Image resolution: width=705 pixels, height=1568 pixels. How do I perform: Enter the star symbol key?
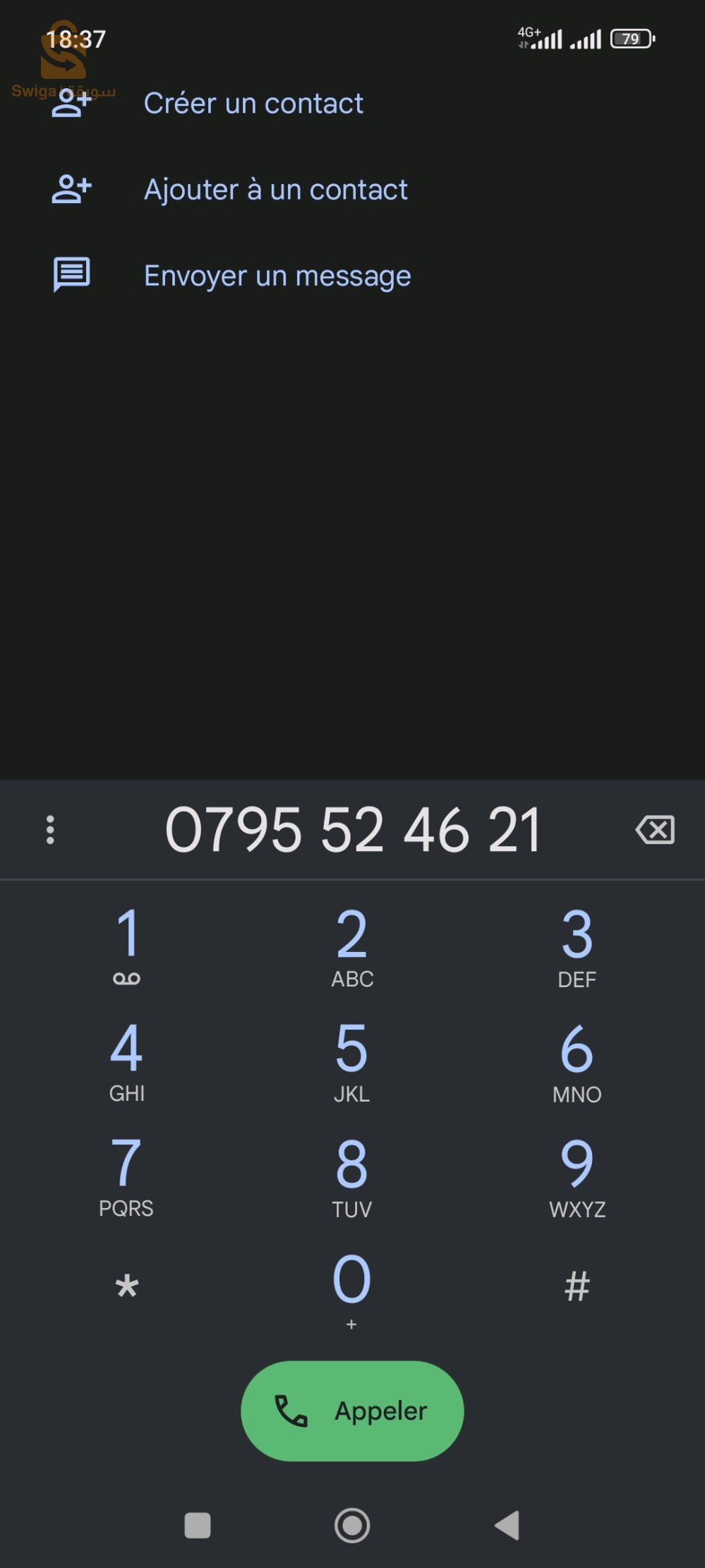[127, 1286]
